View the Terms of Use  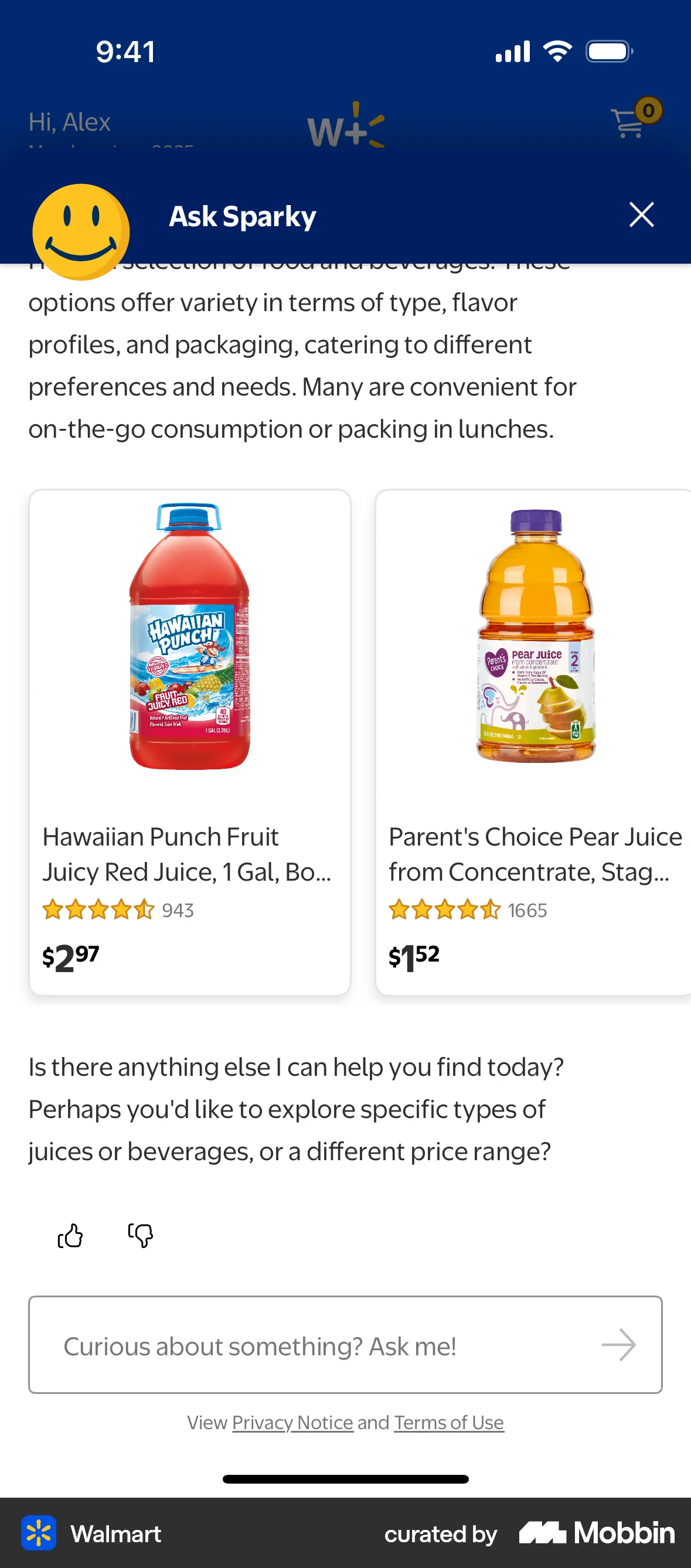tap(449, 1423)
